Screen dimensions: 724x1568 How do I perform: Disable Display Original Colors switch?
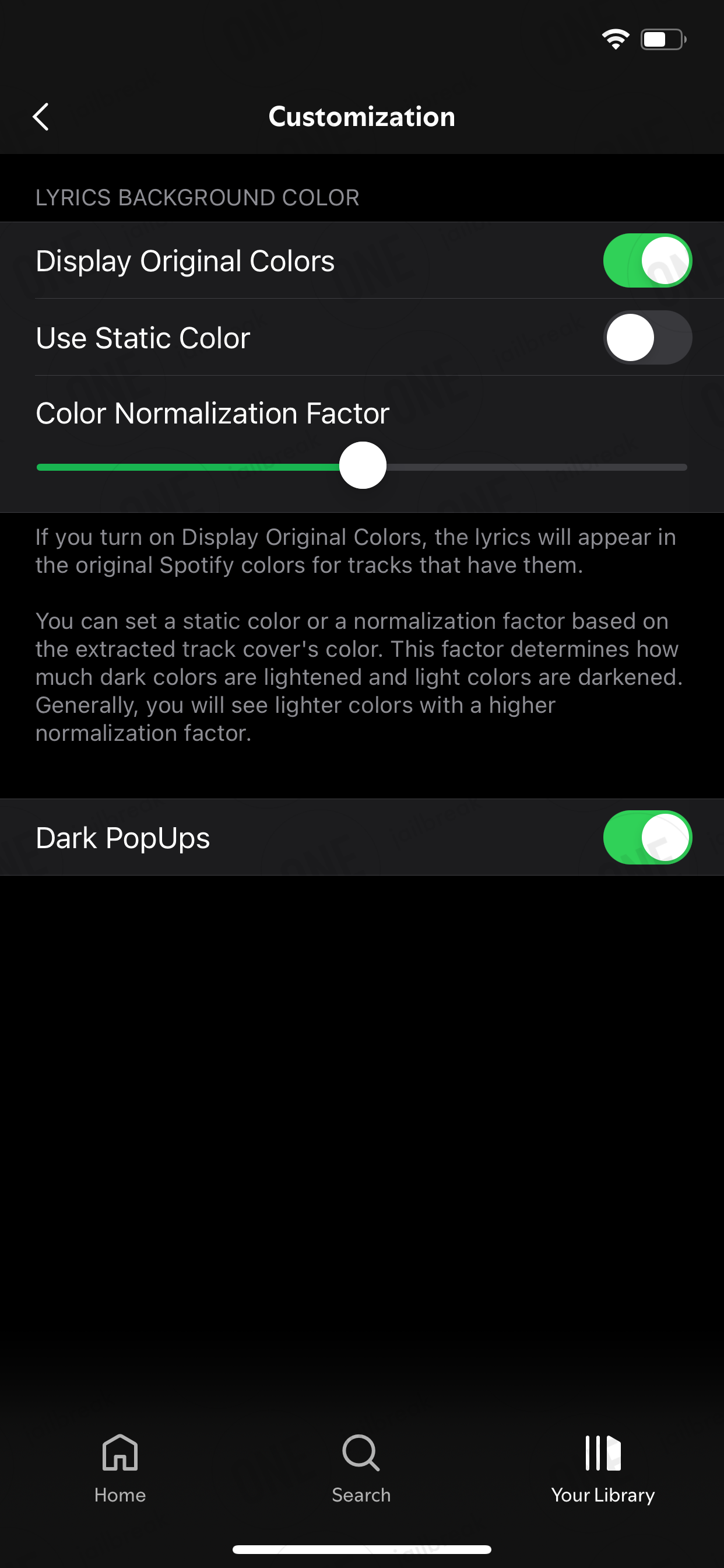coord(647,261)
